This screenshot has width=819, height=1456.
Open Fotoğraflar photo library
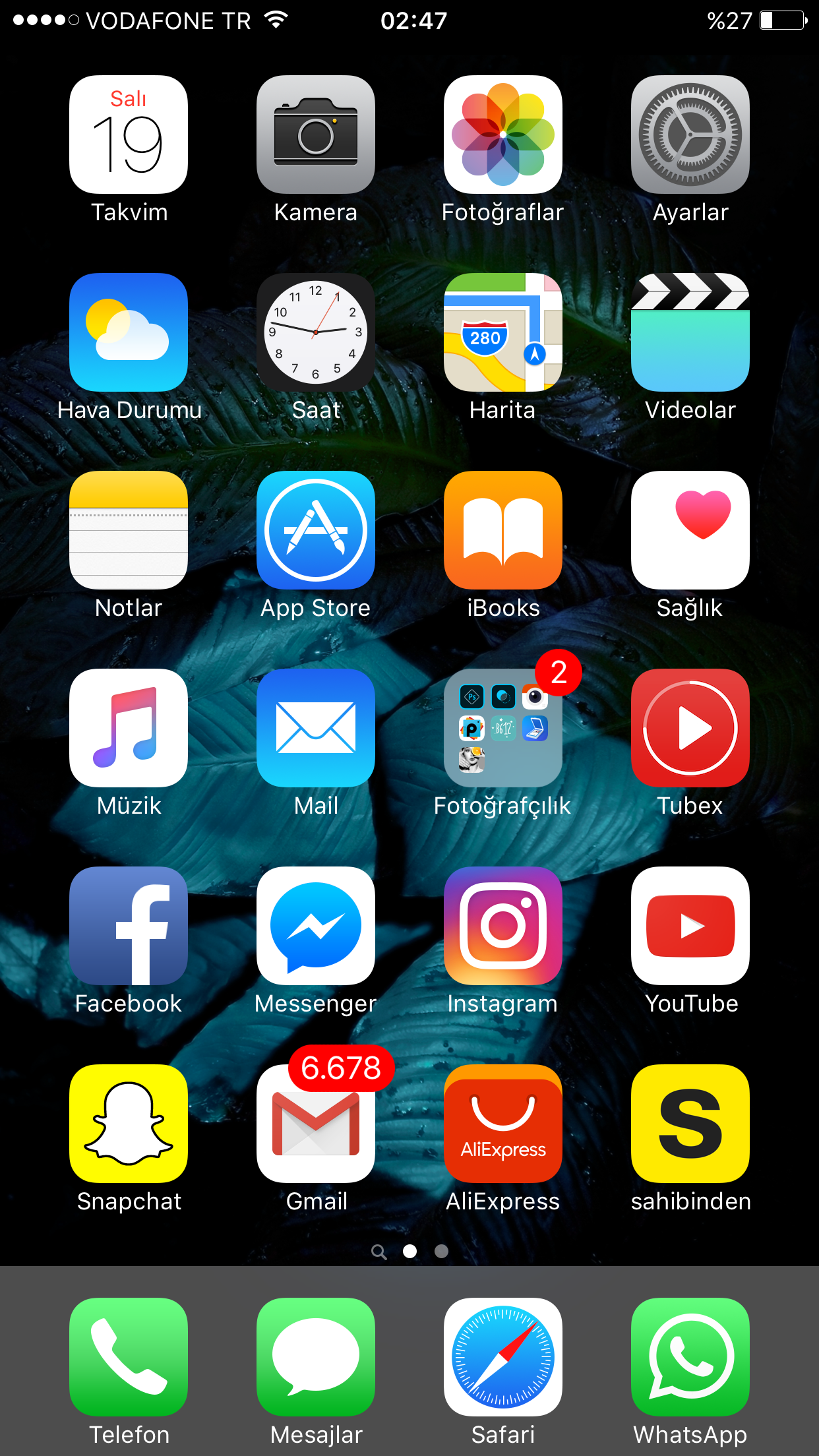point(503,135)
